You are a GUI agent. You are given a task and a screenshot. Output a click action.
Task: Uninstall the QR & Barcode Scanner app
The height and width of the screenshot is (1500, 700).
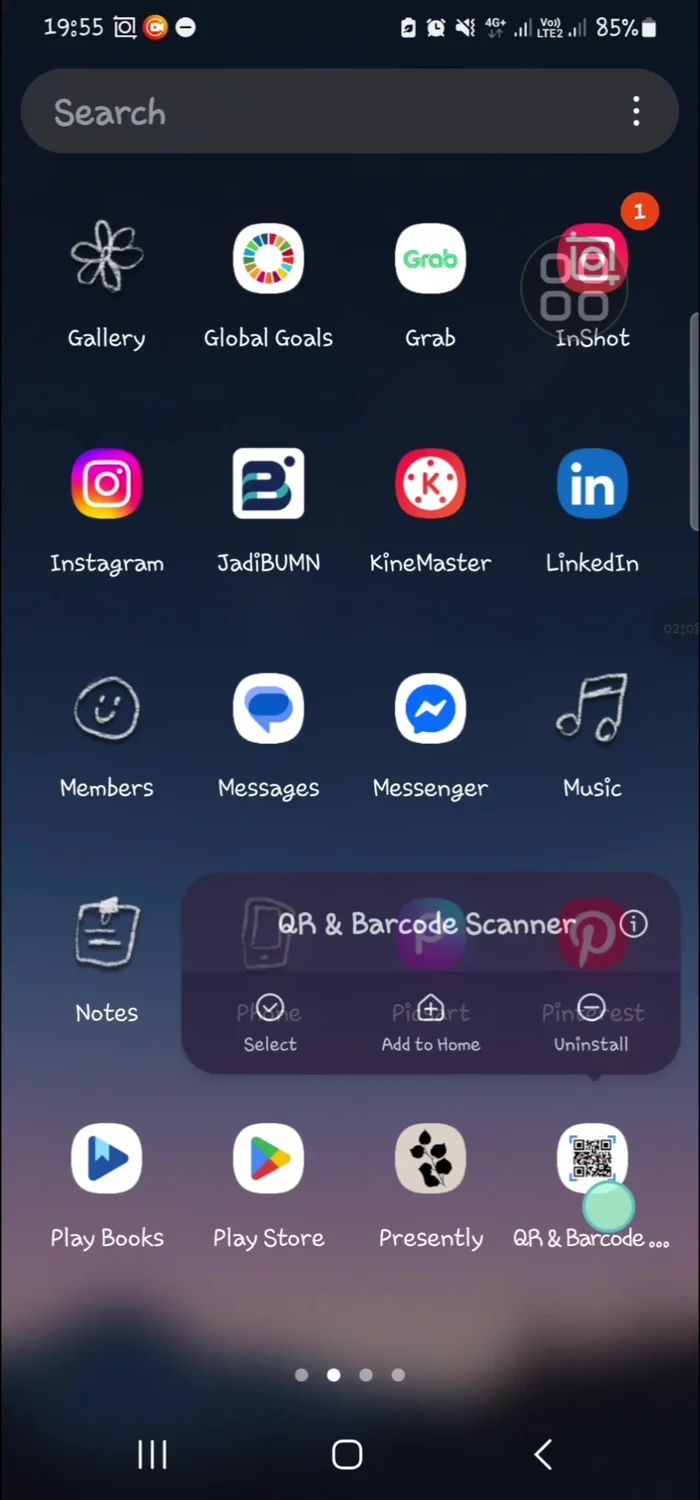tap(591, 1024)
